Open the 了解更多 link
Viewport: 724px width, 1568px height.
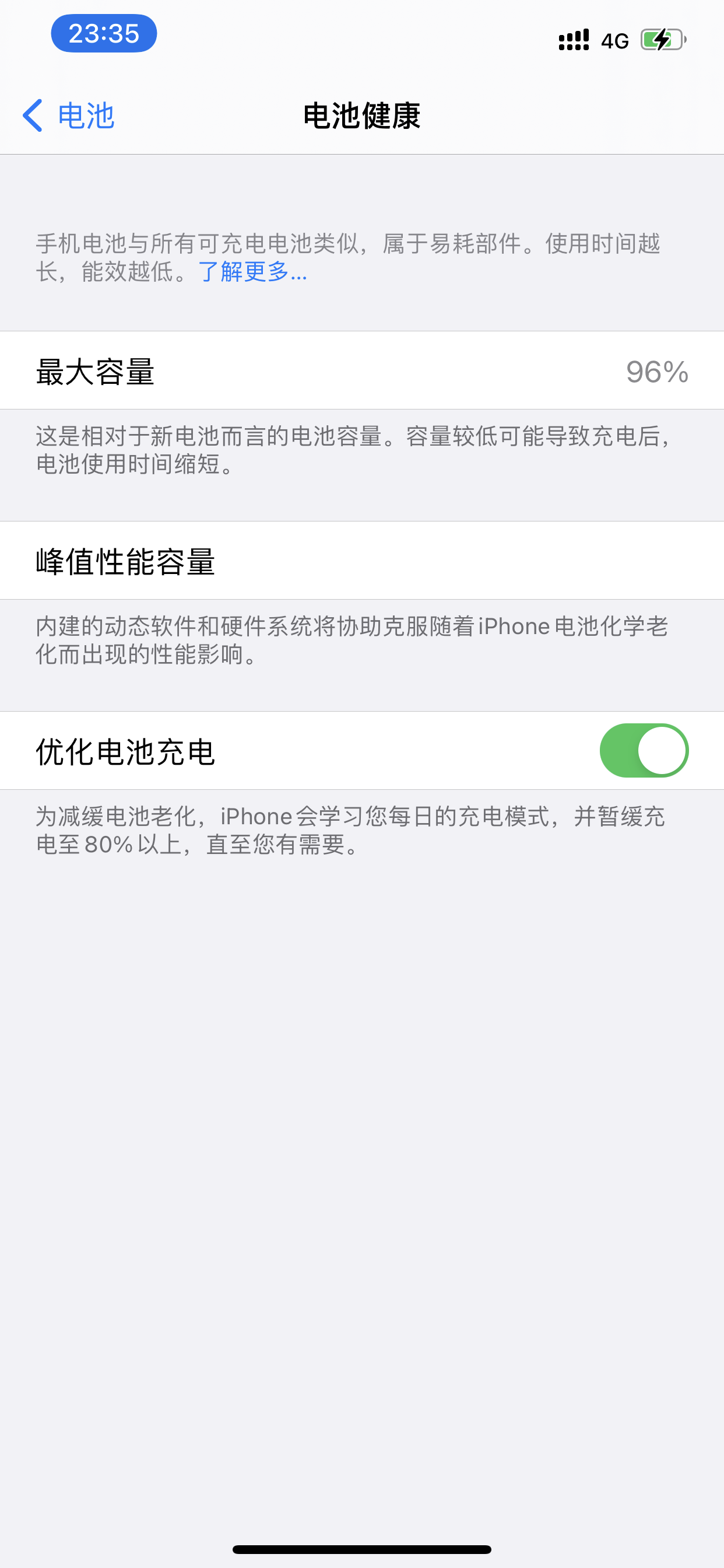[x=252, y=271]
